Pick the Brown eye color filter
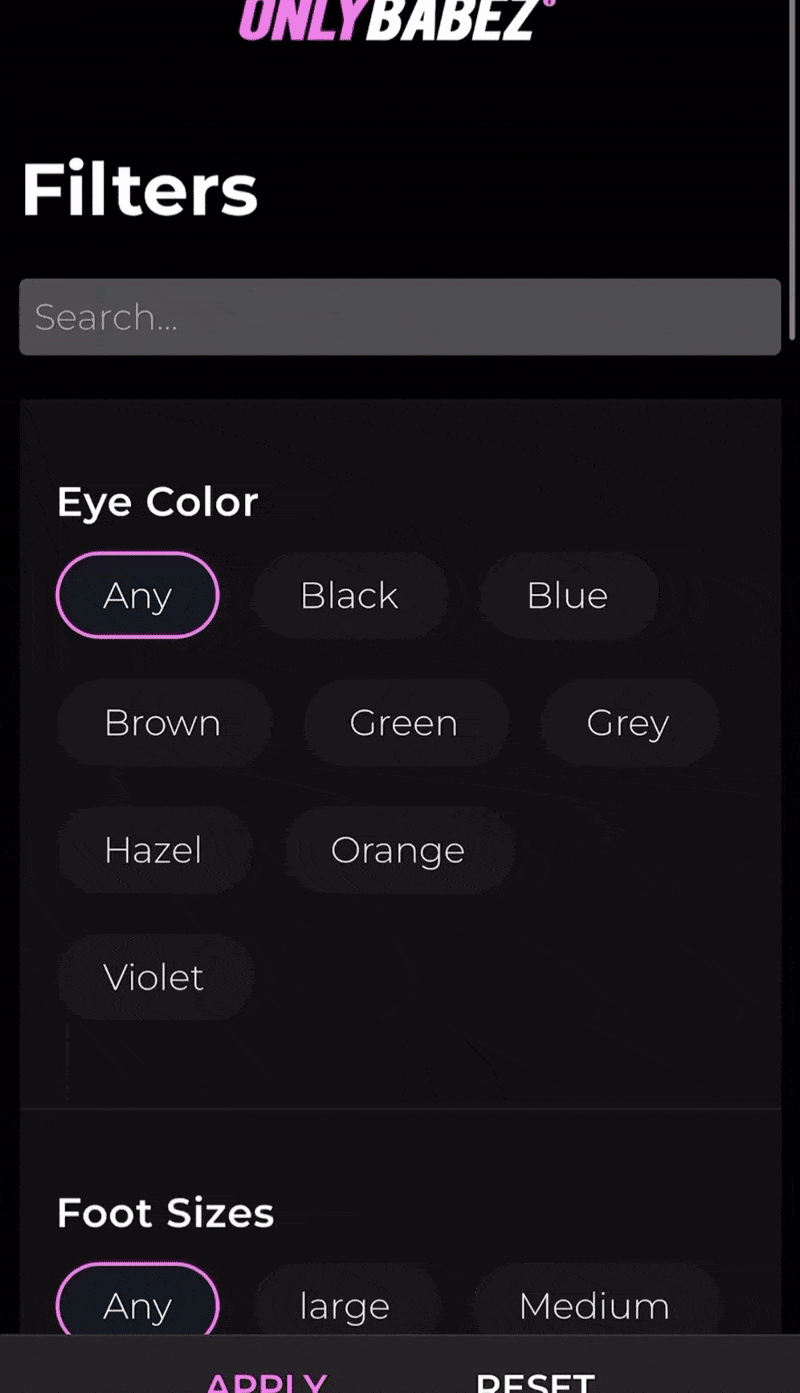 pyautogui.click(x=163, y=722)
